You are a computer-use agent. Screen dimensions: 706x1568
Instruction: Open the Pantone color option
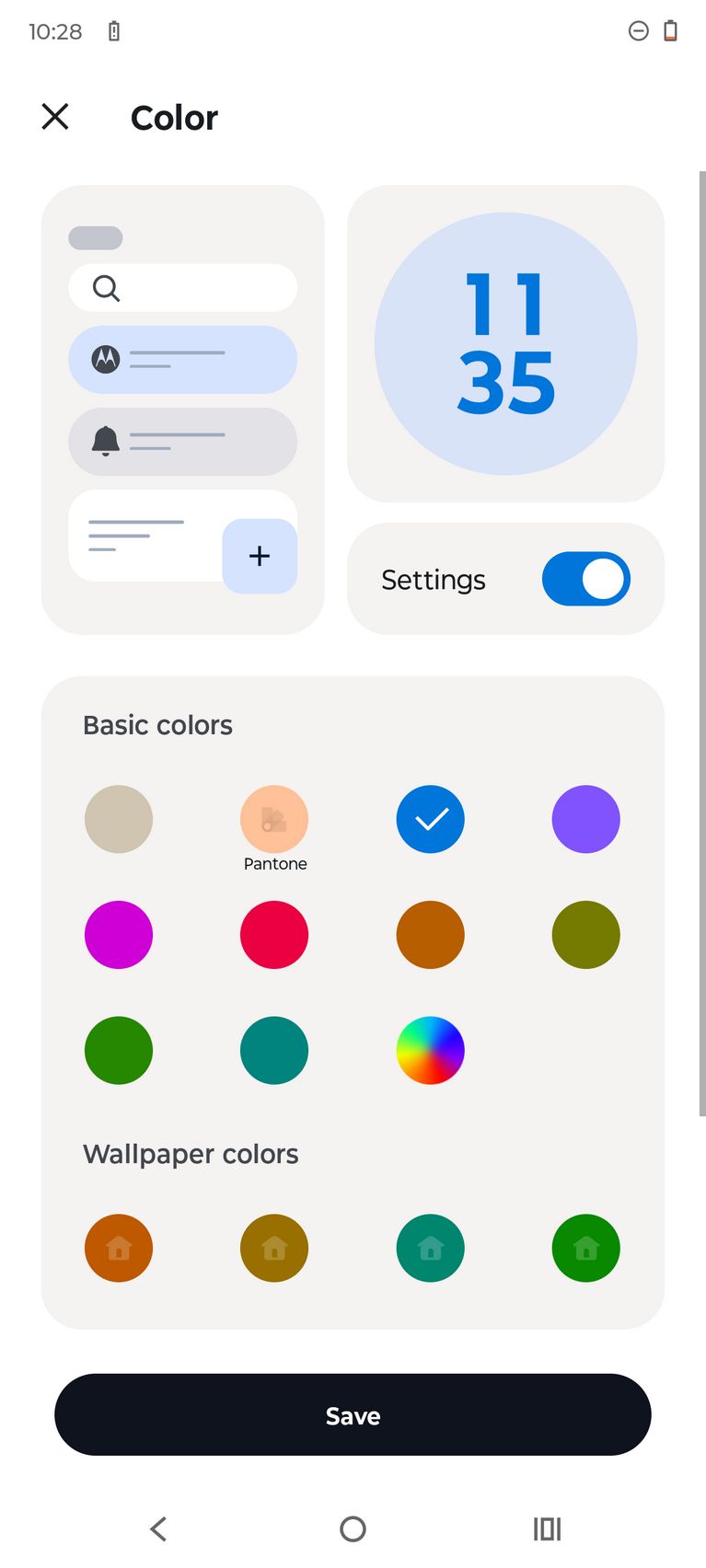tap(274, 819)
